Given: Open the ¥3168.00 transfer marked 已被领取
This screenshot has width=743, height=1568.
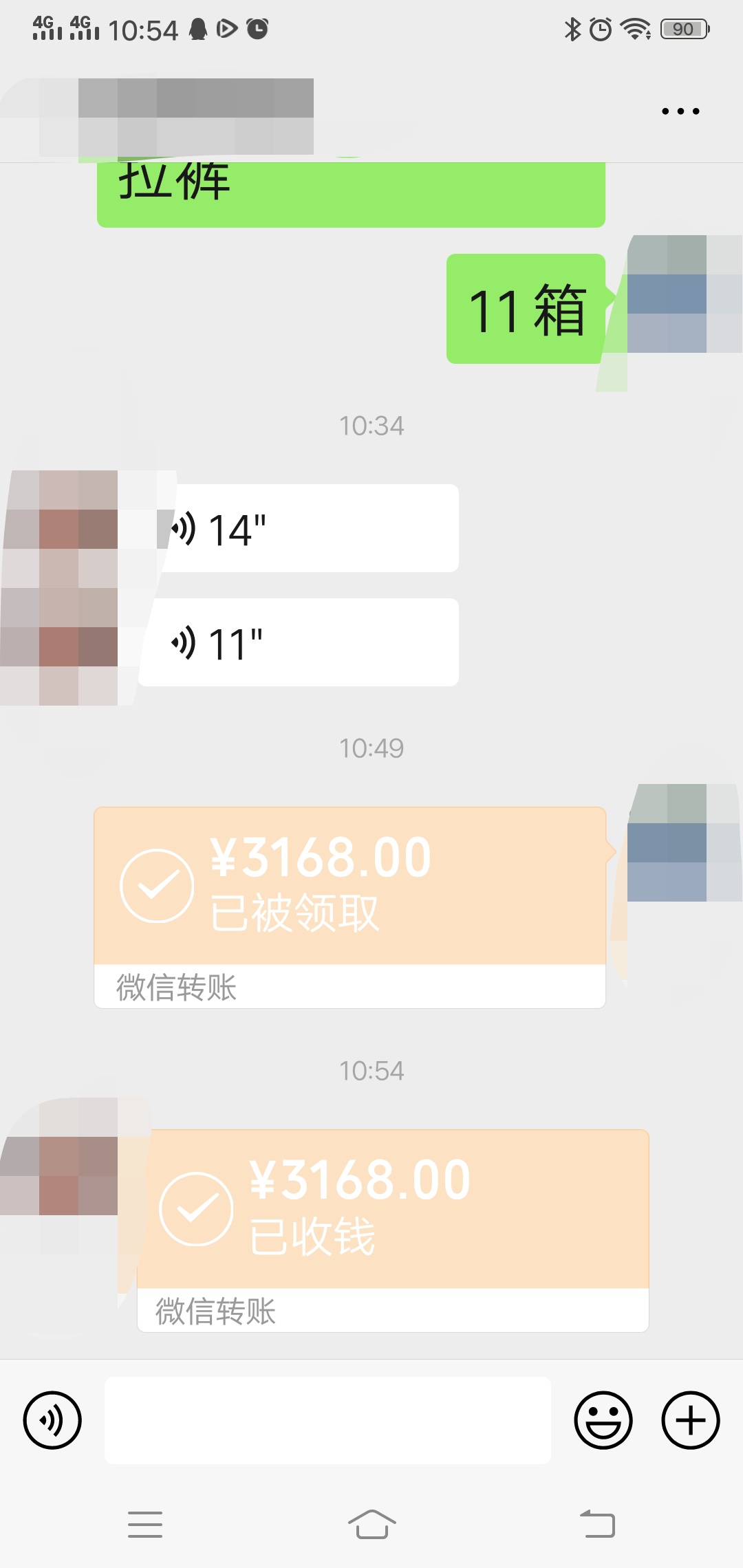Looking at the screenshot, I should click(349, 887).
